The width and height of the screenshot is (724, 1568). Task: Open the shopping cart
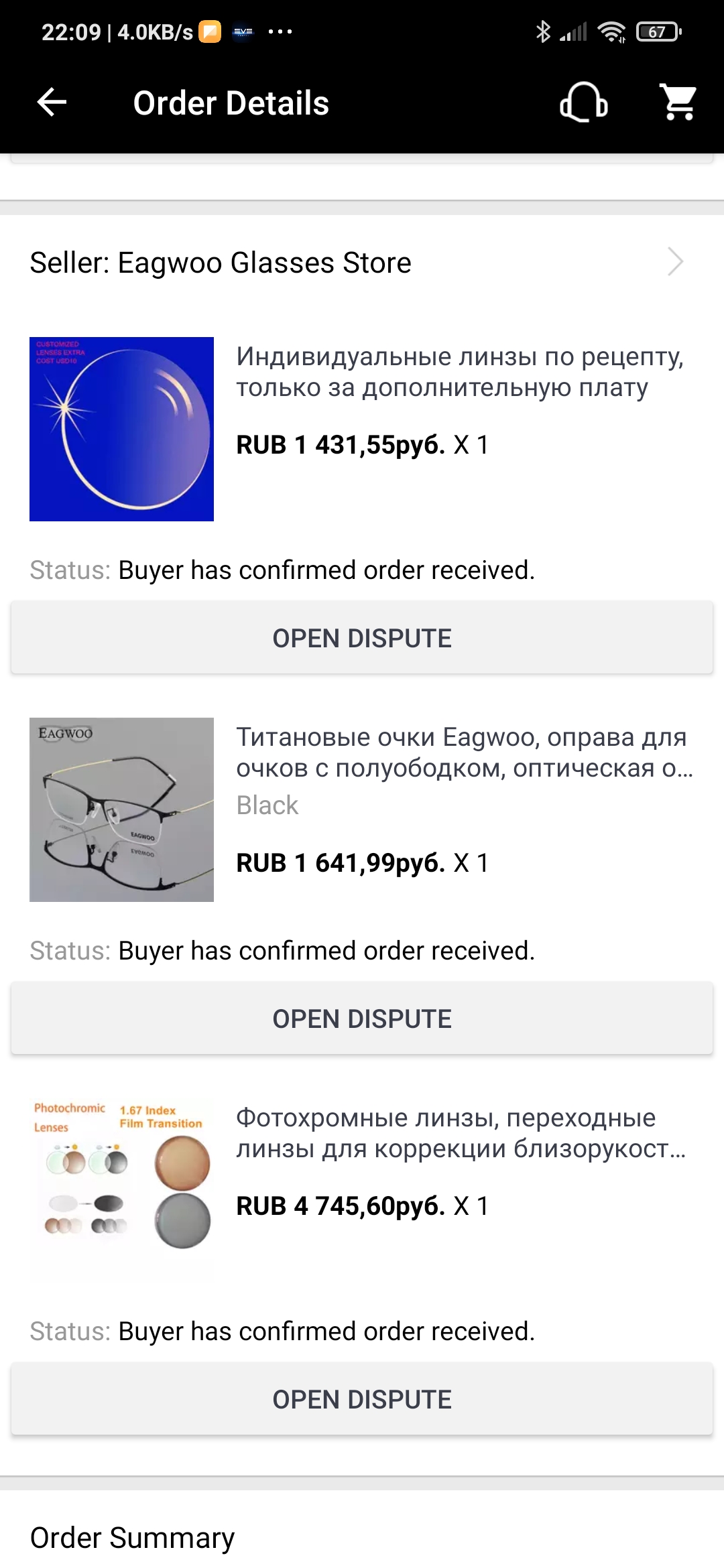(x=678, y=103)
